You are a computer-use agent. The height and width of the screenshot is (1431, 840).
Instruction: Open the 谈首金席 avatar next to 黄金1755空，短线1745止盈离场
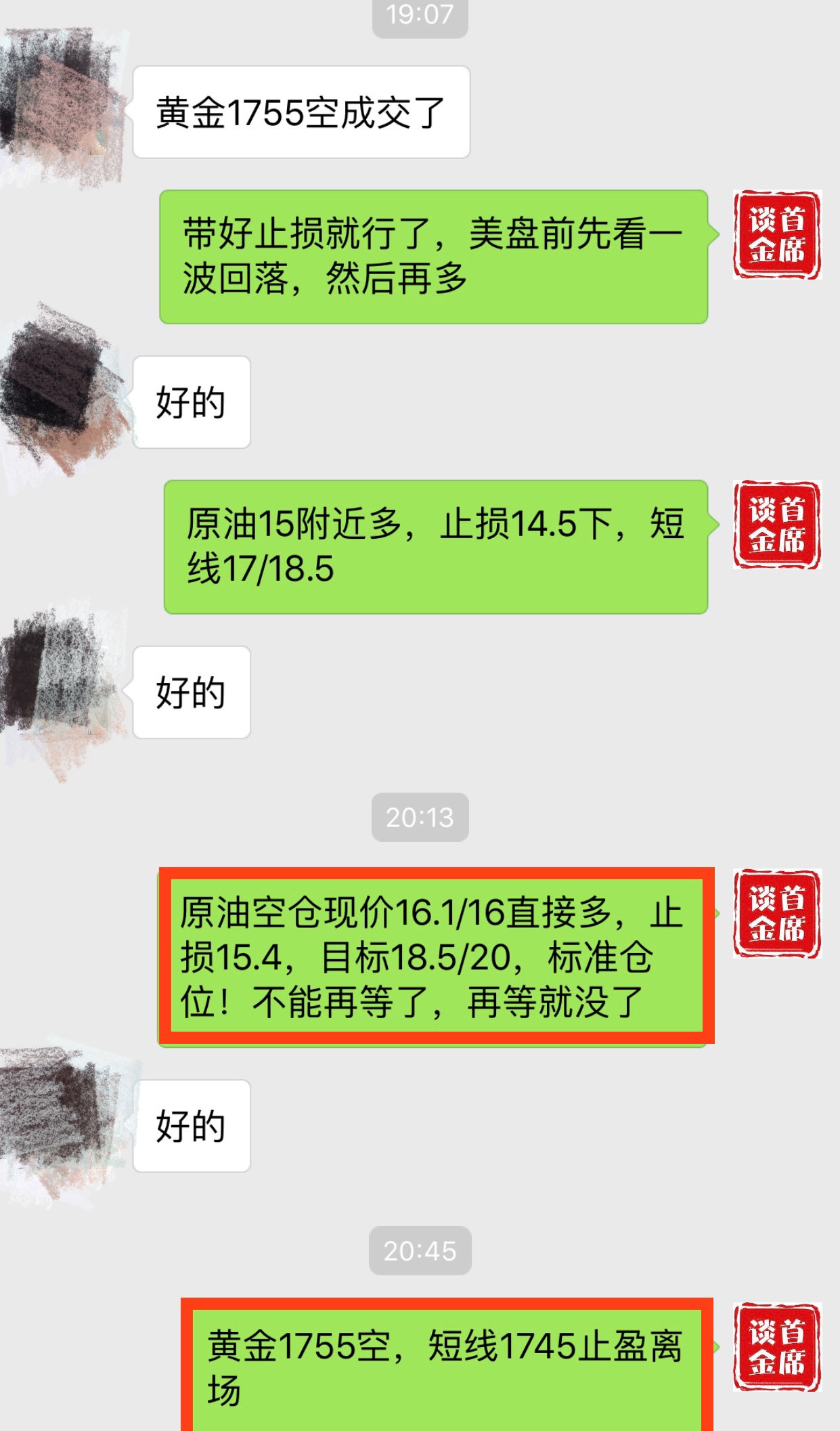tap(776, 1346)
